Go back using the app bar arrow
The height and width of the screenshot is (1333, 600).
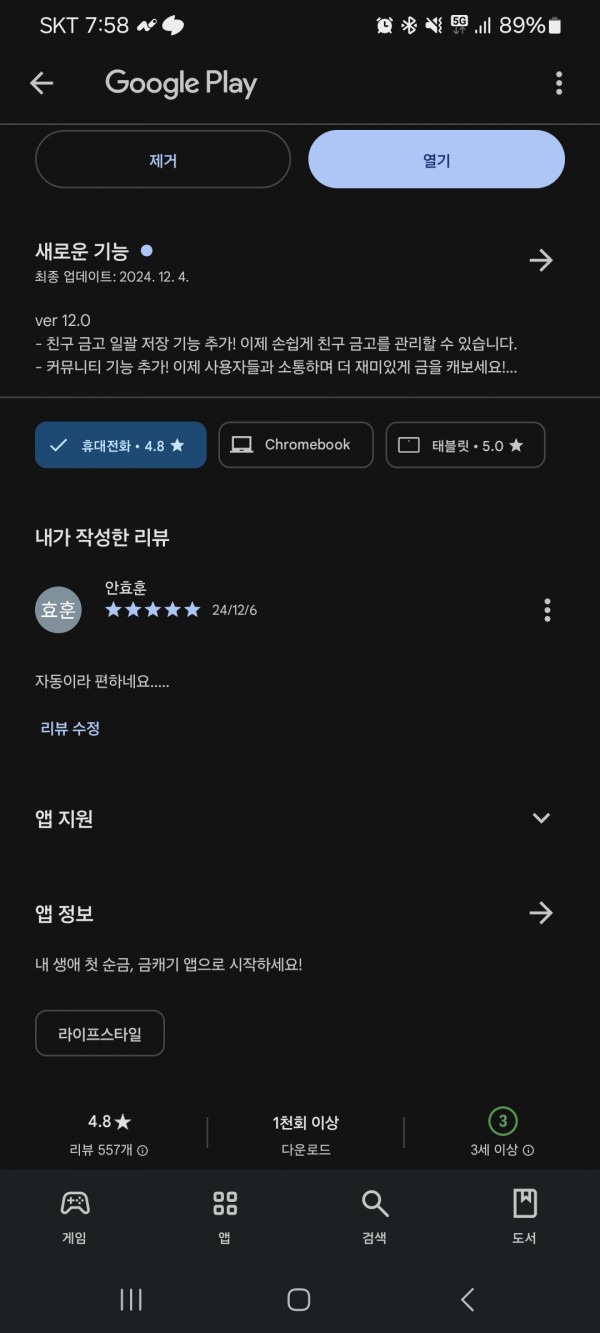[41, 83]
